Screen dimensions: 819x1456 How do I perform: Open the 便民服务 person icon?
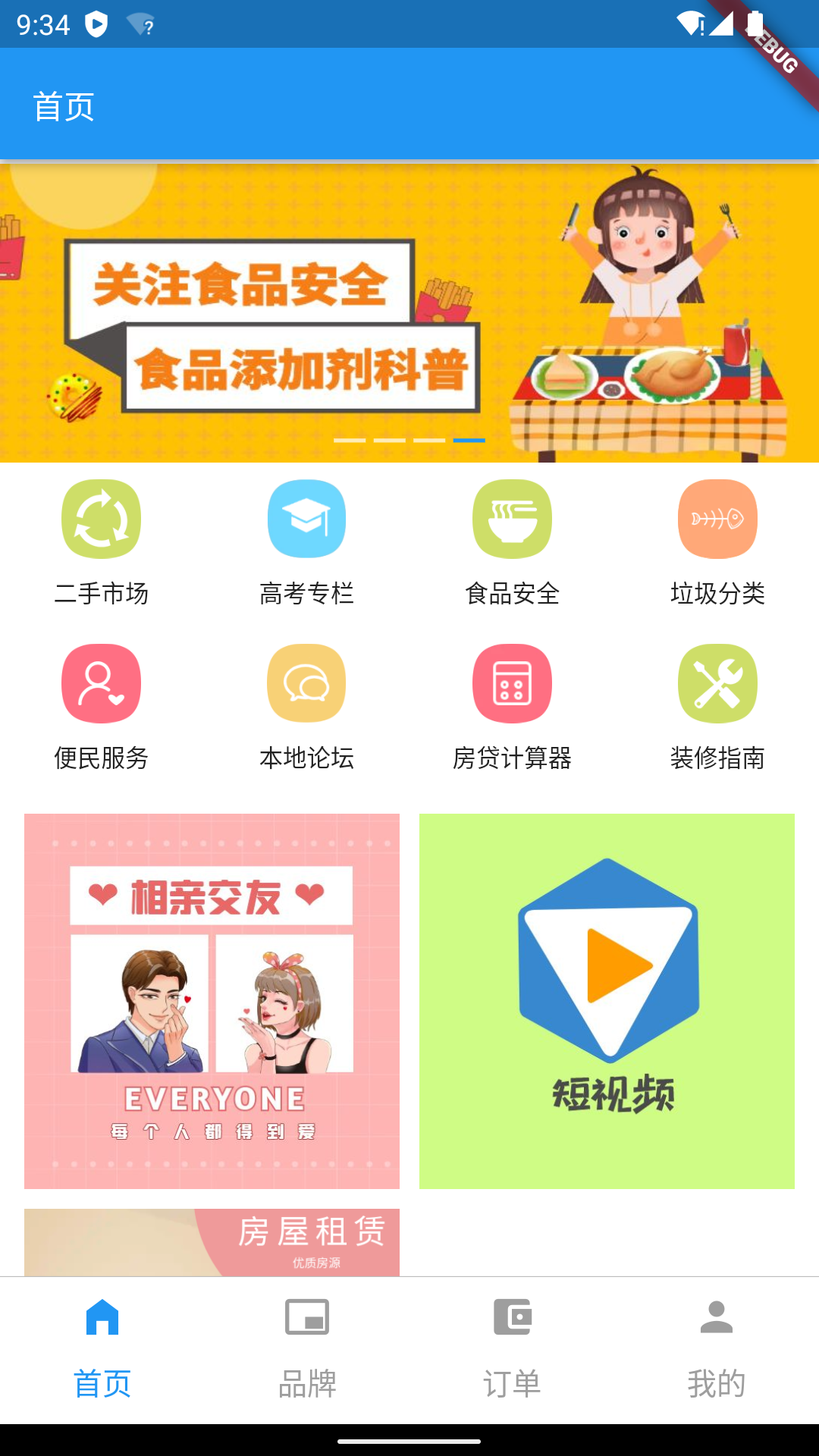click(x=101, y=682)
